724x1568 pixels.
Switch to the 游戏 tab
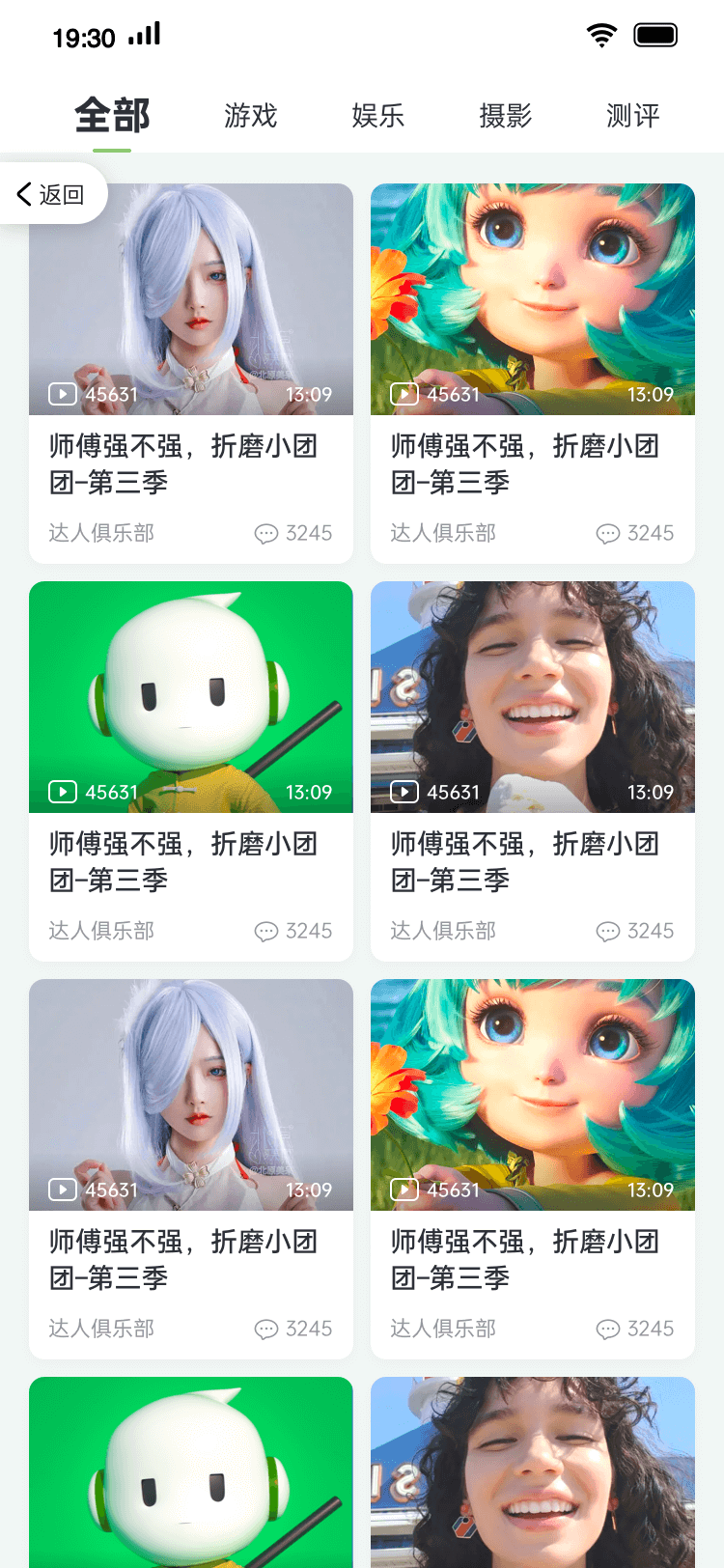click(x=250, y=116)
